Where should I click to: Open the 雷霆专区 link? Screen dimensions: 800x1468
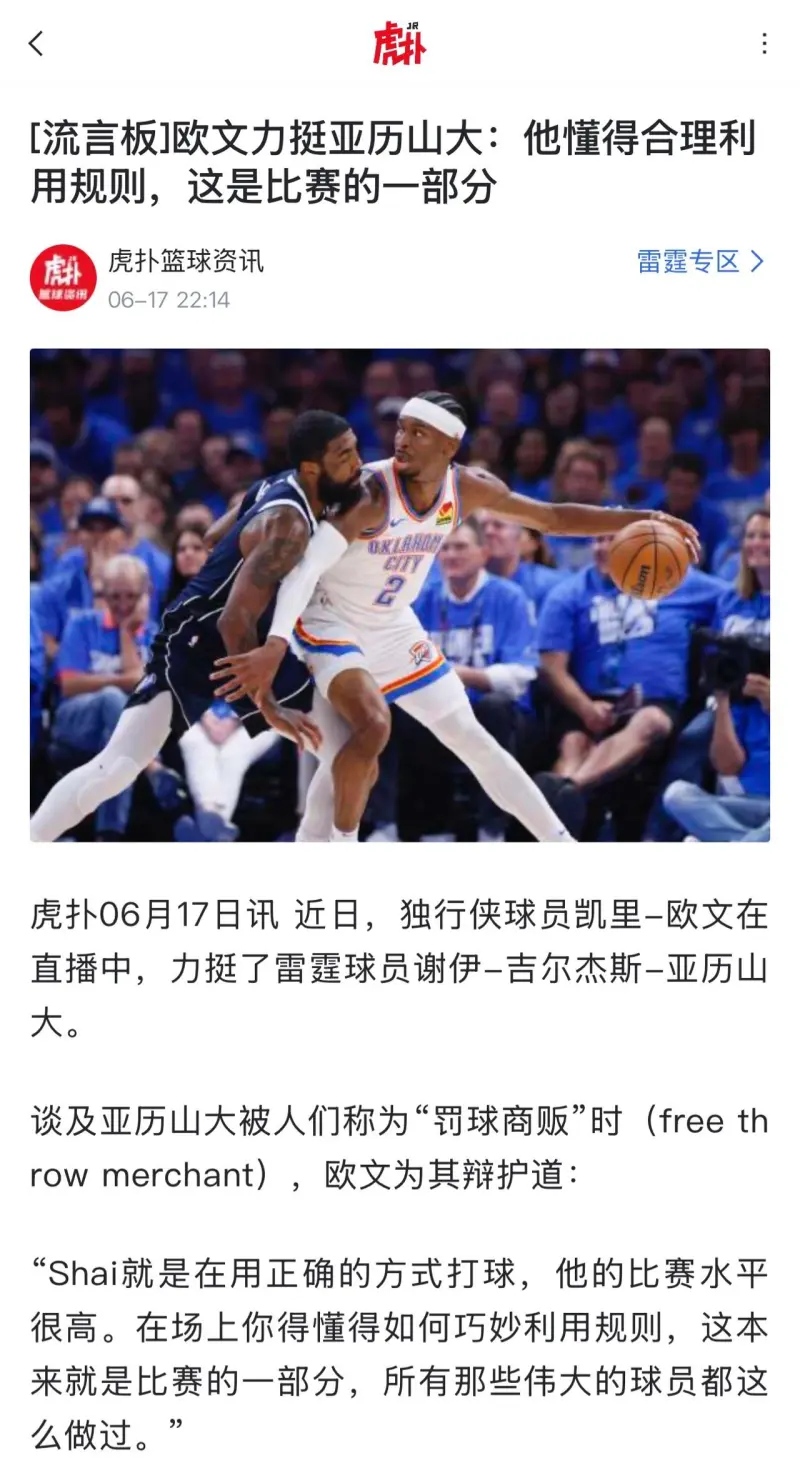700,262
